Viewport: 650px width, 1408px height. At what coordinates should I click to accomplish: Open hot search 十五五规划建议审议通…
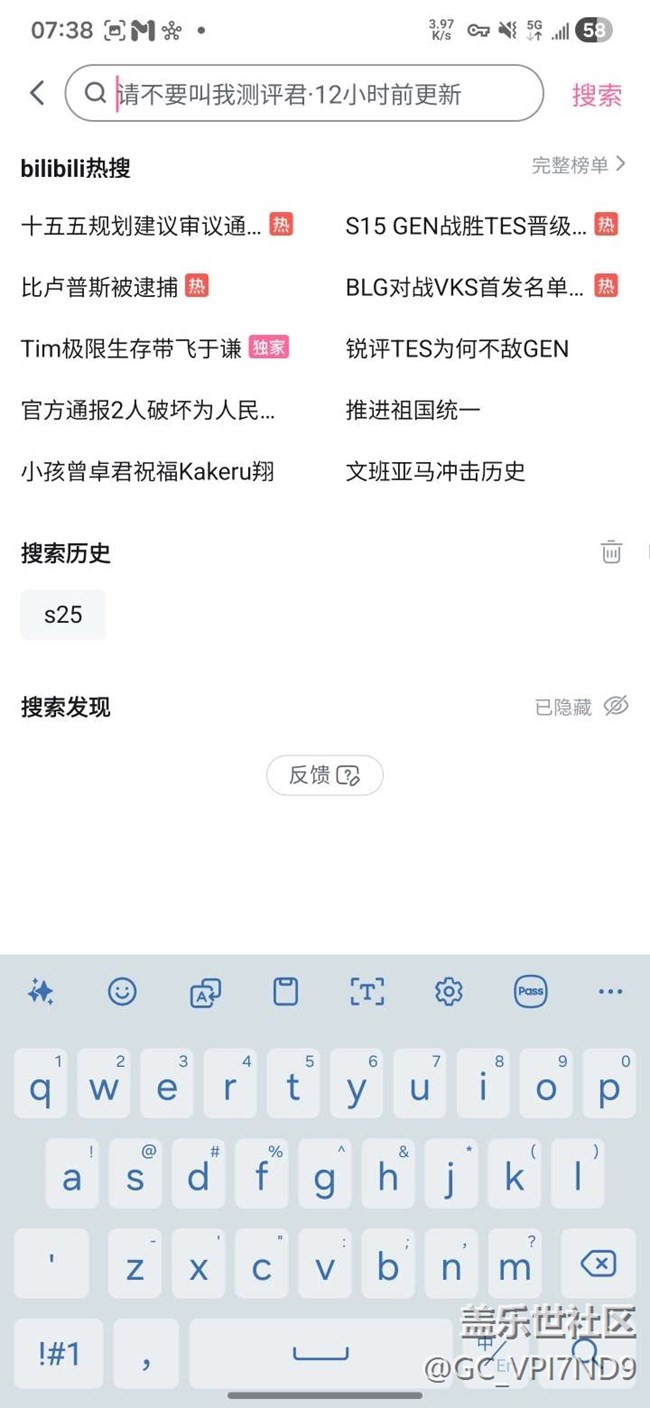[x=141, y=226]
